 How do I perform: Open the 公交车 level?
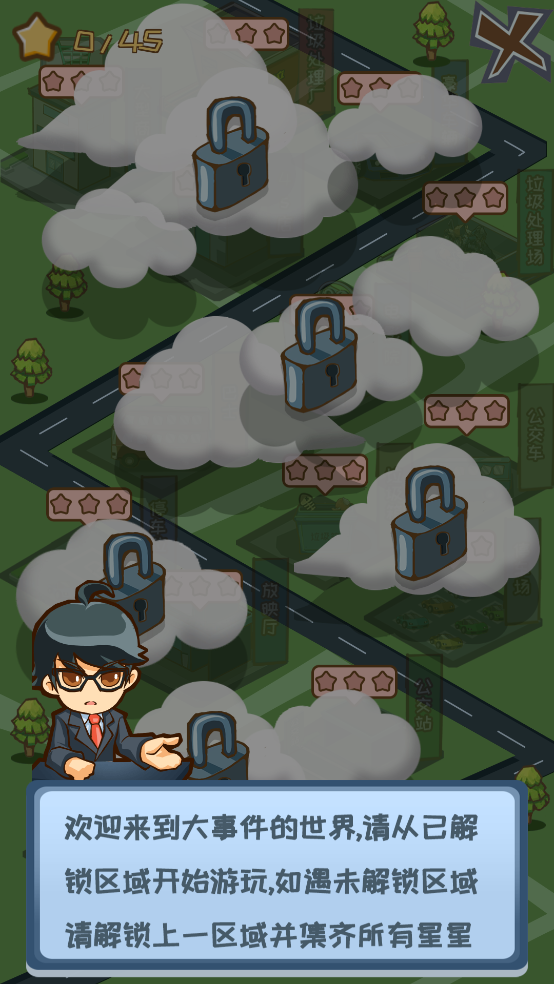point(535,436)
